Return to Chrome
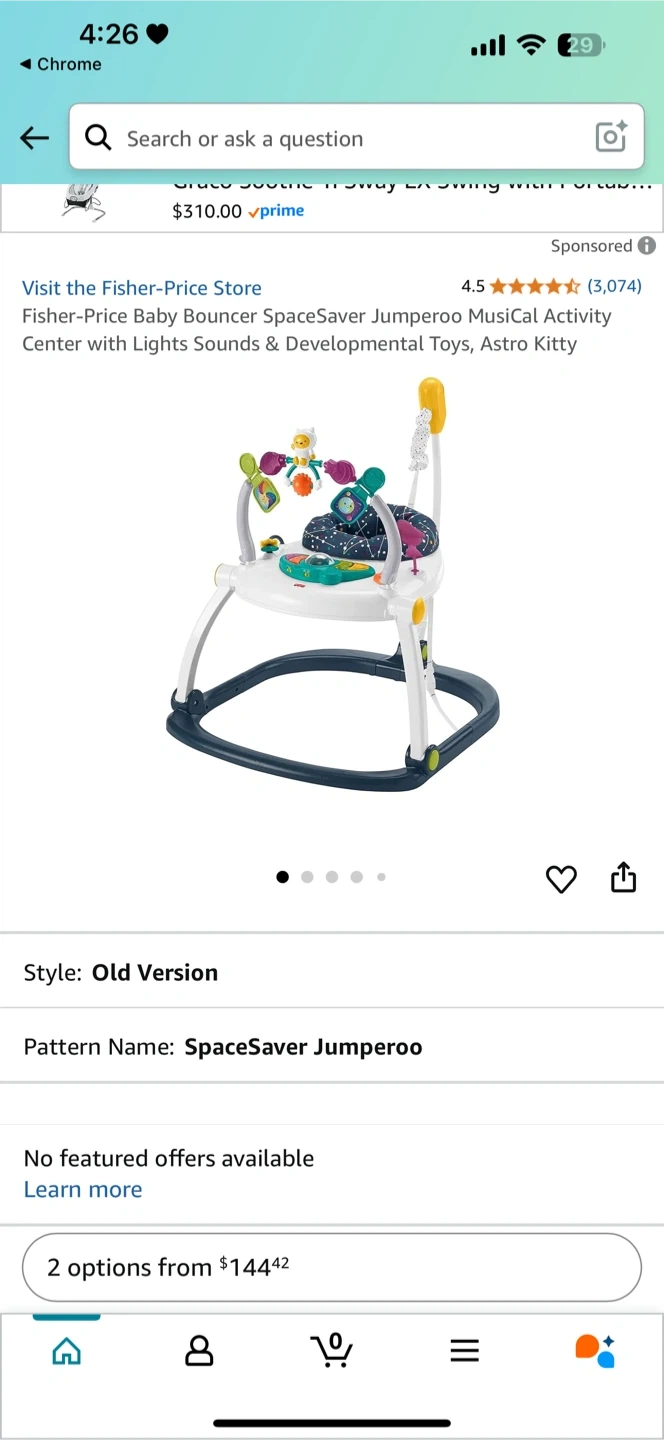664x1440 pixels. [x=60, y=64]
